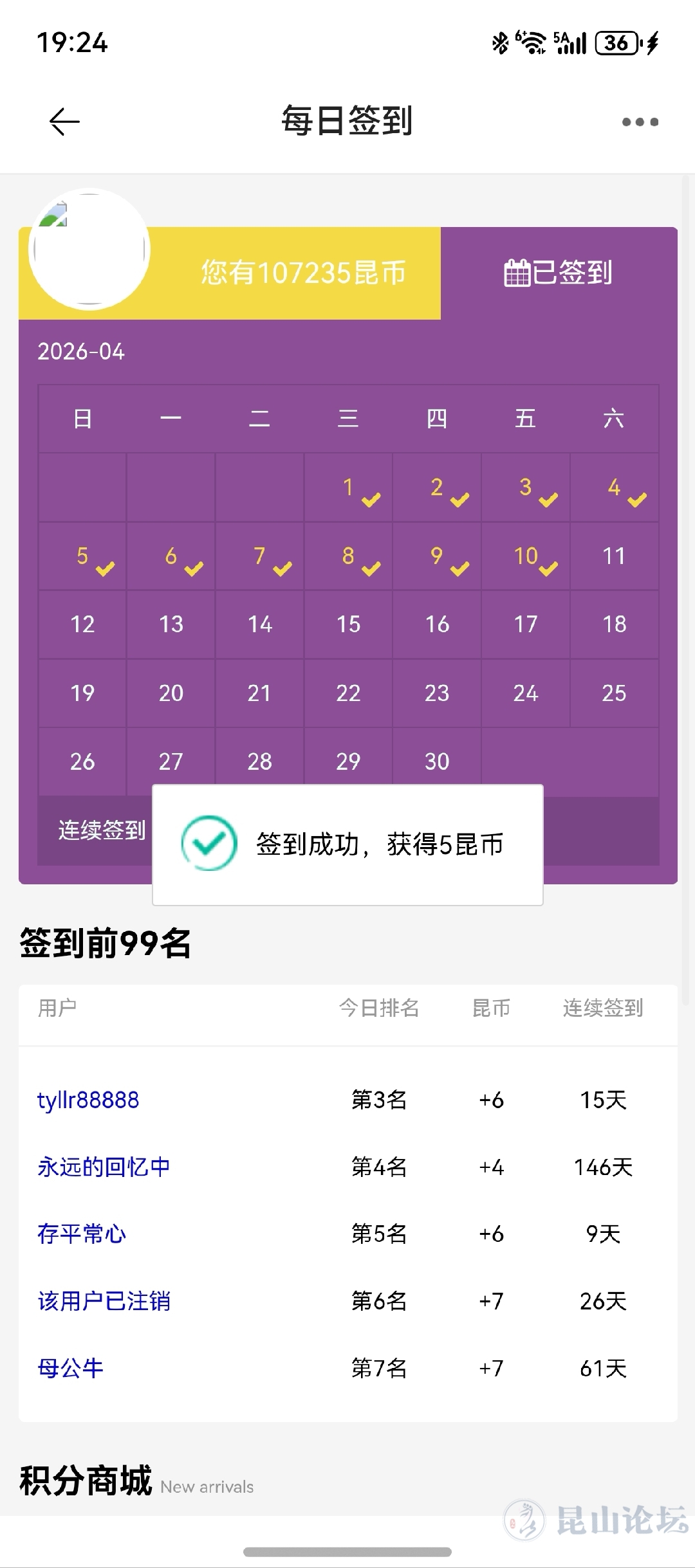This screenshot has width=695, height=1568.
Task: Open the profile avatar picture
Action: tap(89, 250)
